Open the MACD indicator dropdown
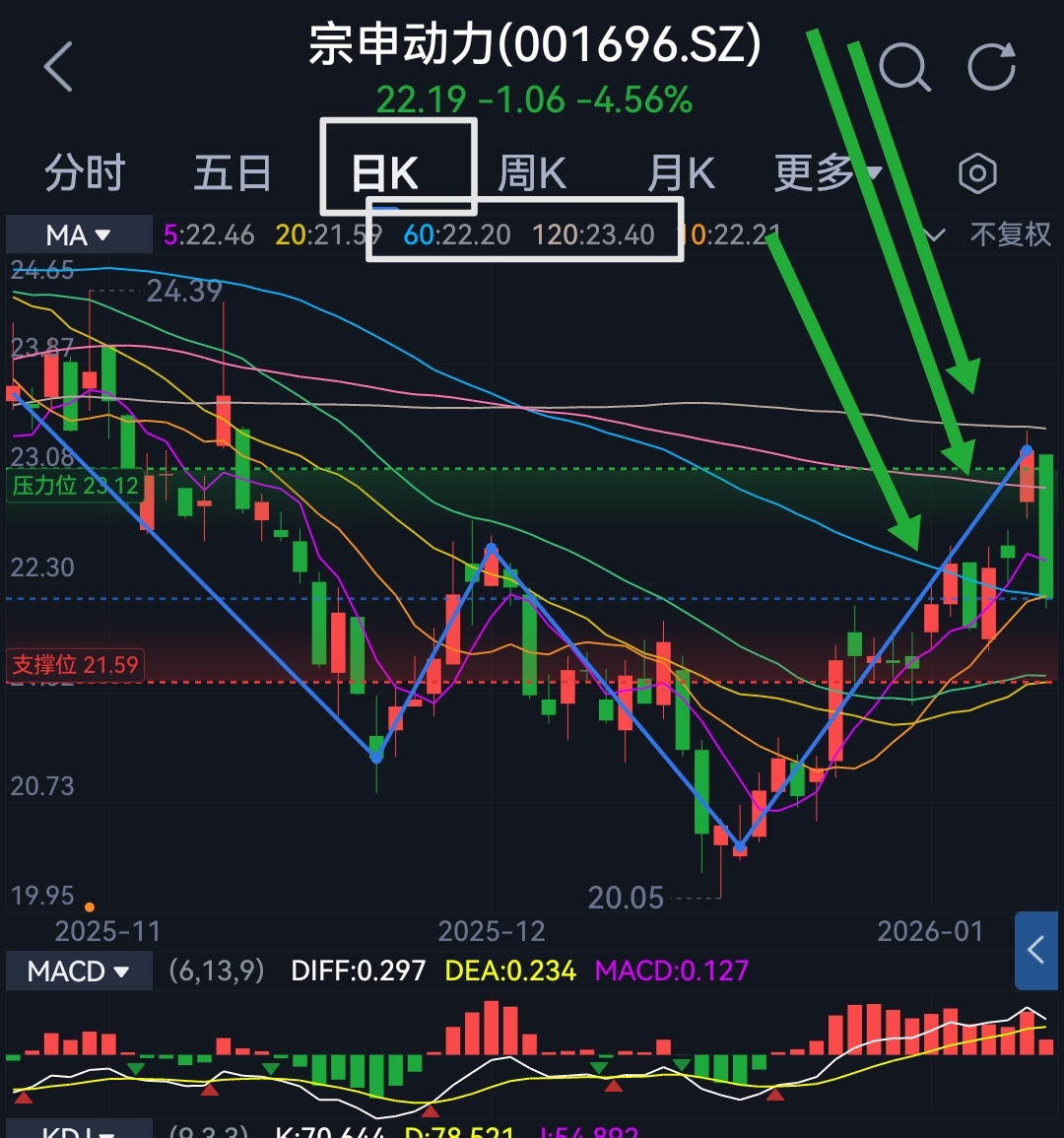 click(79, 971)
